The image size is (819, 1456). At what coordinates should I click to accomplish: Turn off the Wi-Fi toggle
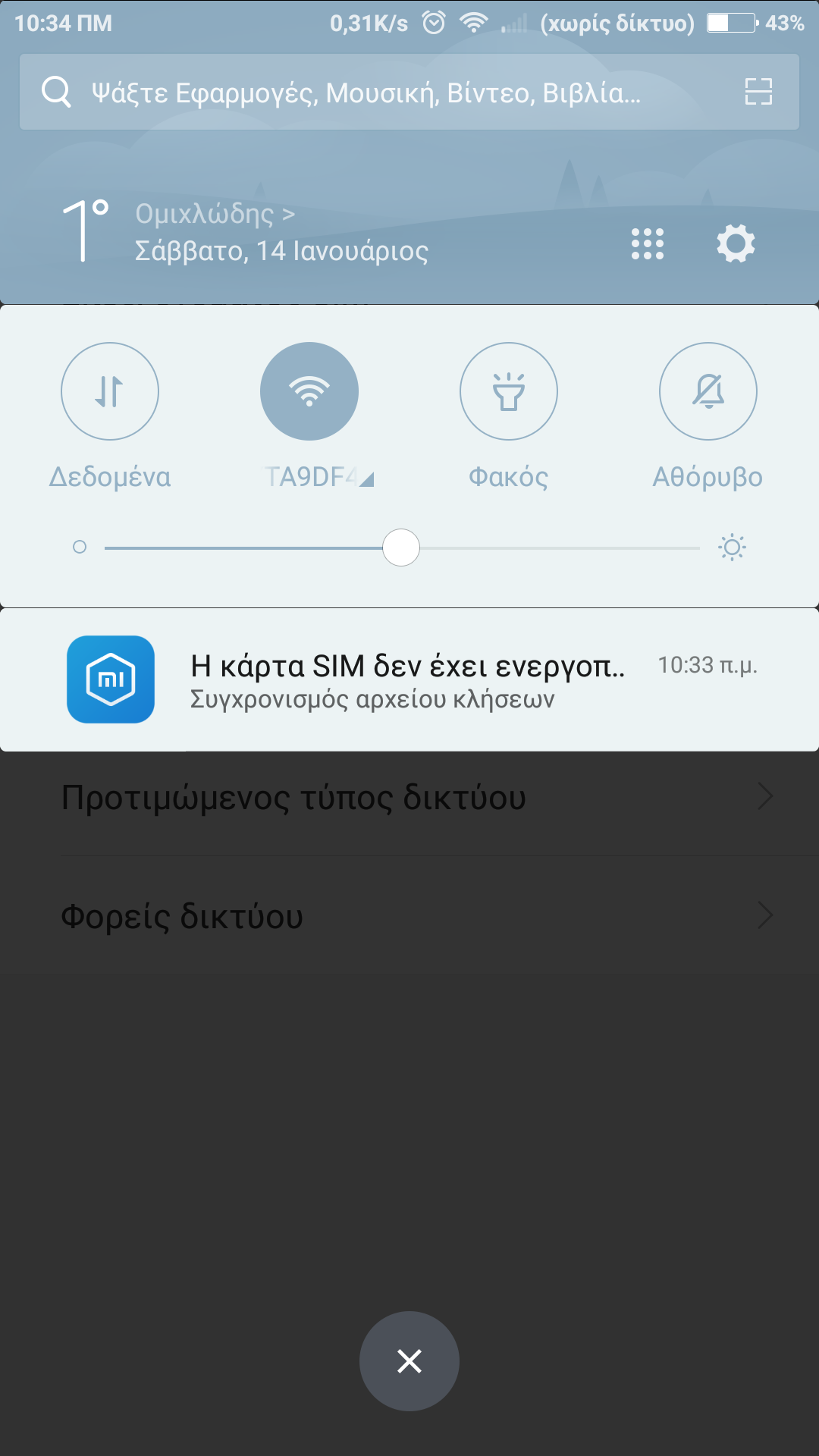tap(309, 391)
